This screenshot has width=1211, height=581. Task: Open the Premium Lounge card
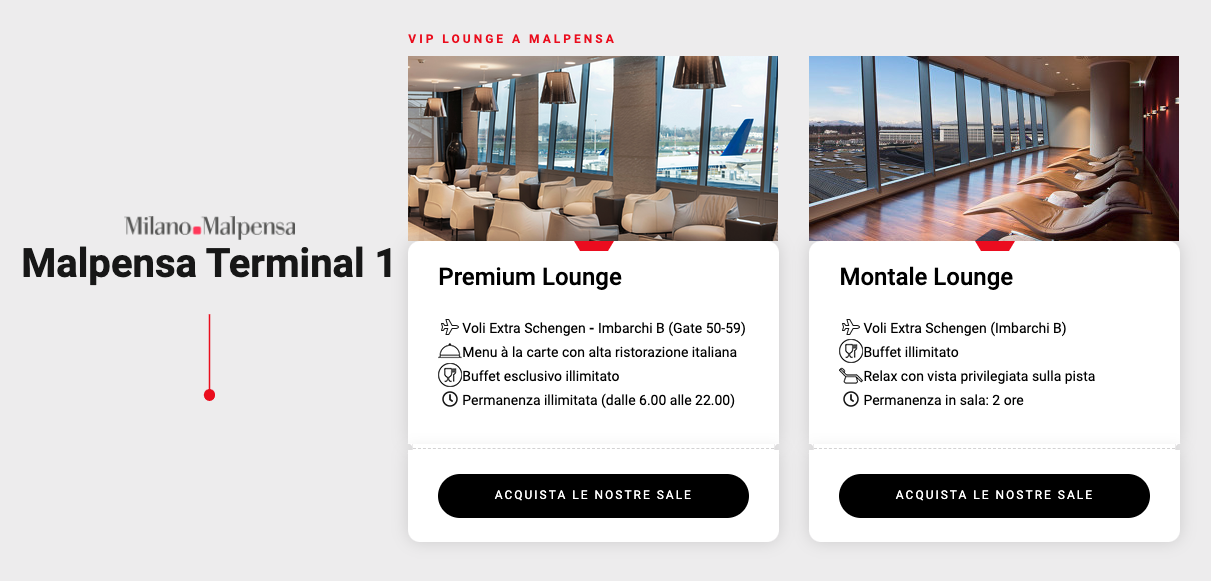(x=530, y=277)
